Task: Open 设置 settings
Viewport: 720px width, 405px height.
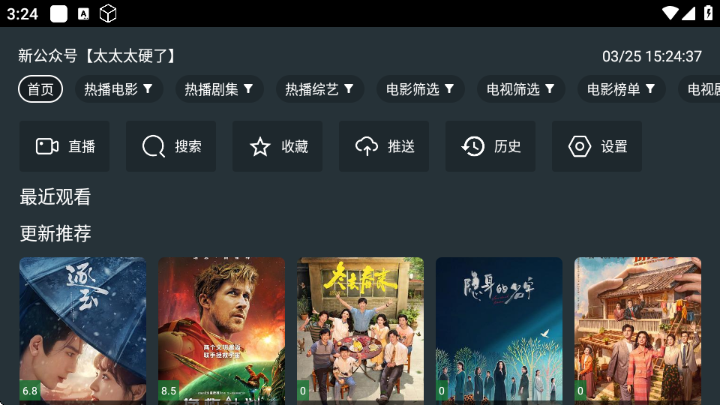Action: pos(597,146)
